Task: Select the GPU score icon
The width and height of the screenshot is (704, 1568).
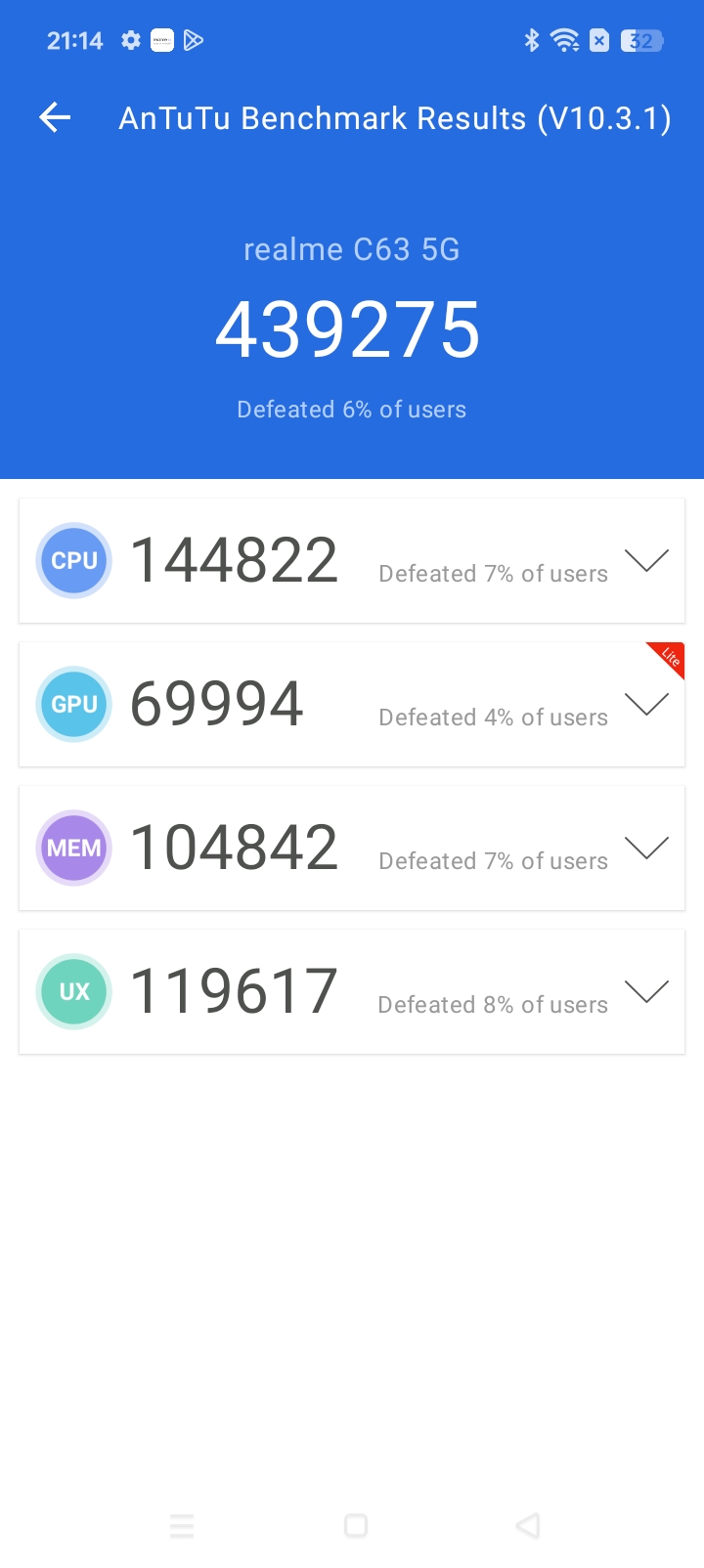Action: coord(73,704)
